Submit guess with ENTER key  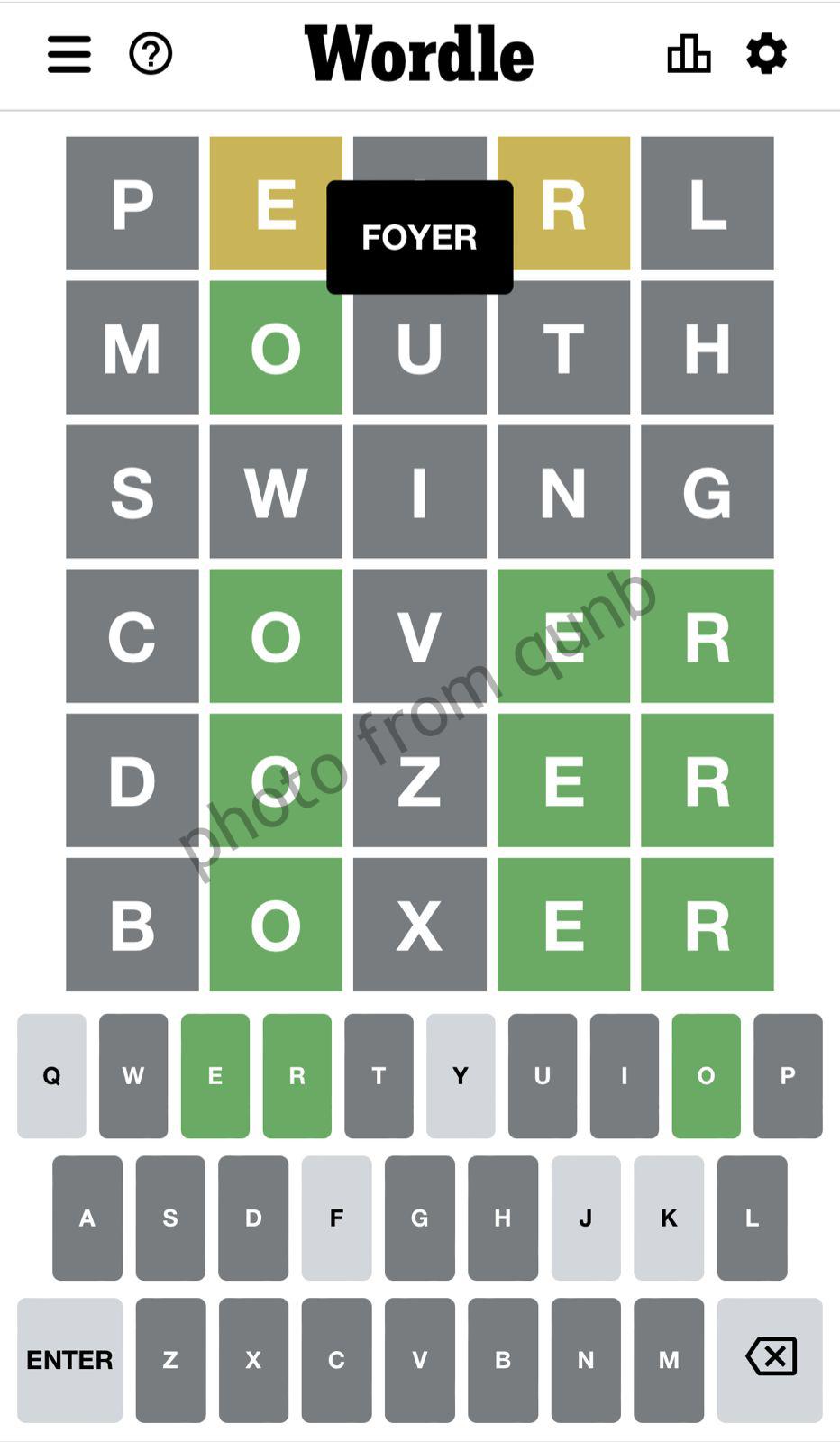[69, 1359]
